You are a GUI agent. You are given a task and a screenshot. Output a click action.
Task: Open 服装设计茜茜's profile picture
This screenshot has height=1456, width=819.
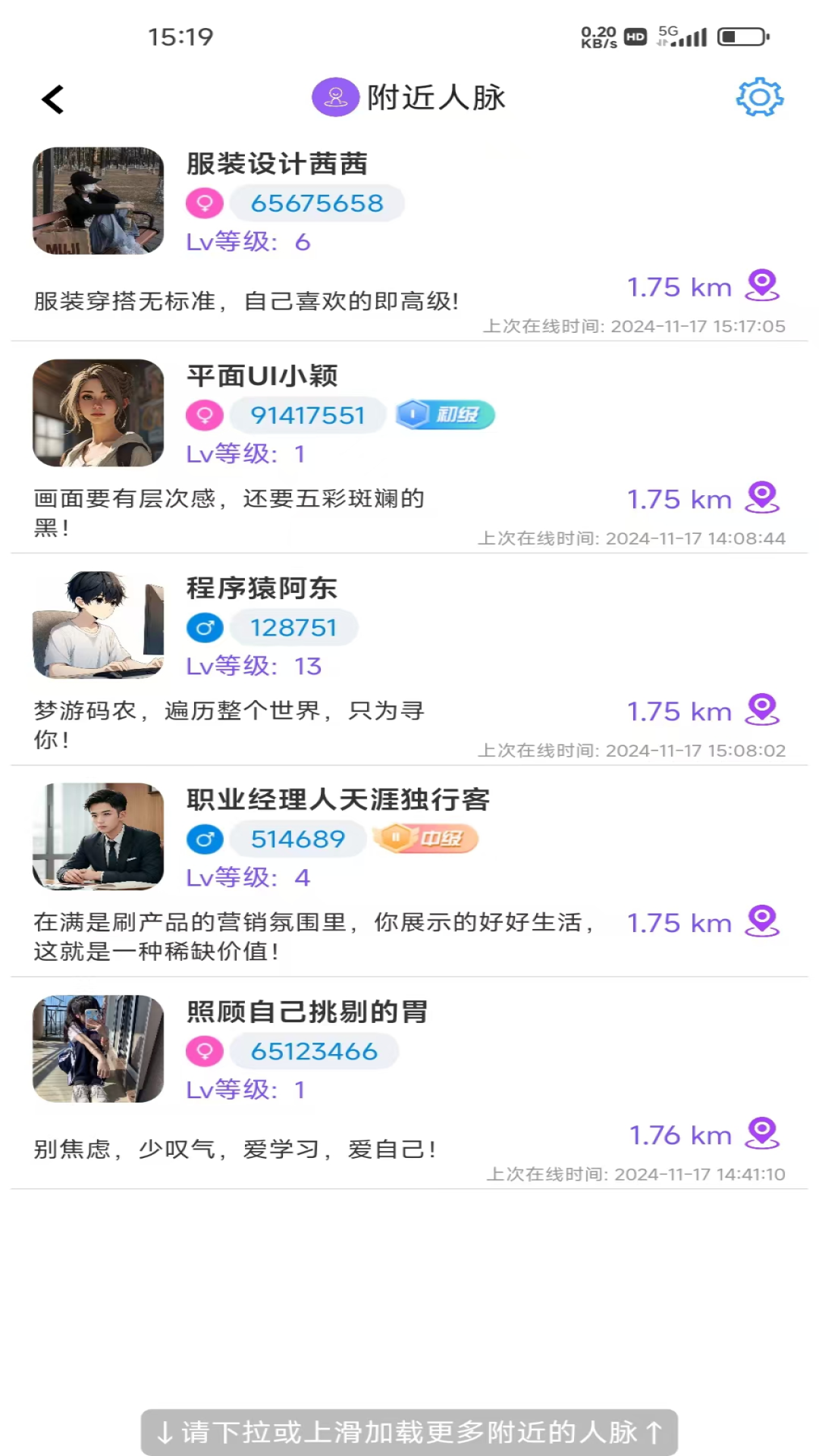(x=98, y=200)
